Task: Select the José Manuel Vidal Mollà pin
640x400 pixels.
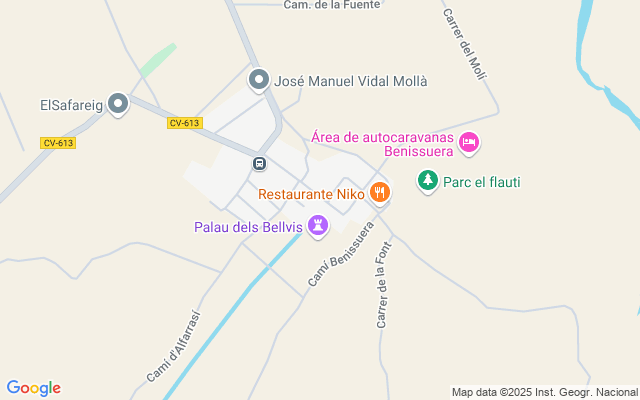Action: tap(260, 80)
